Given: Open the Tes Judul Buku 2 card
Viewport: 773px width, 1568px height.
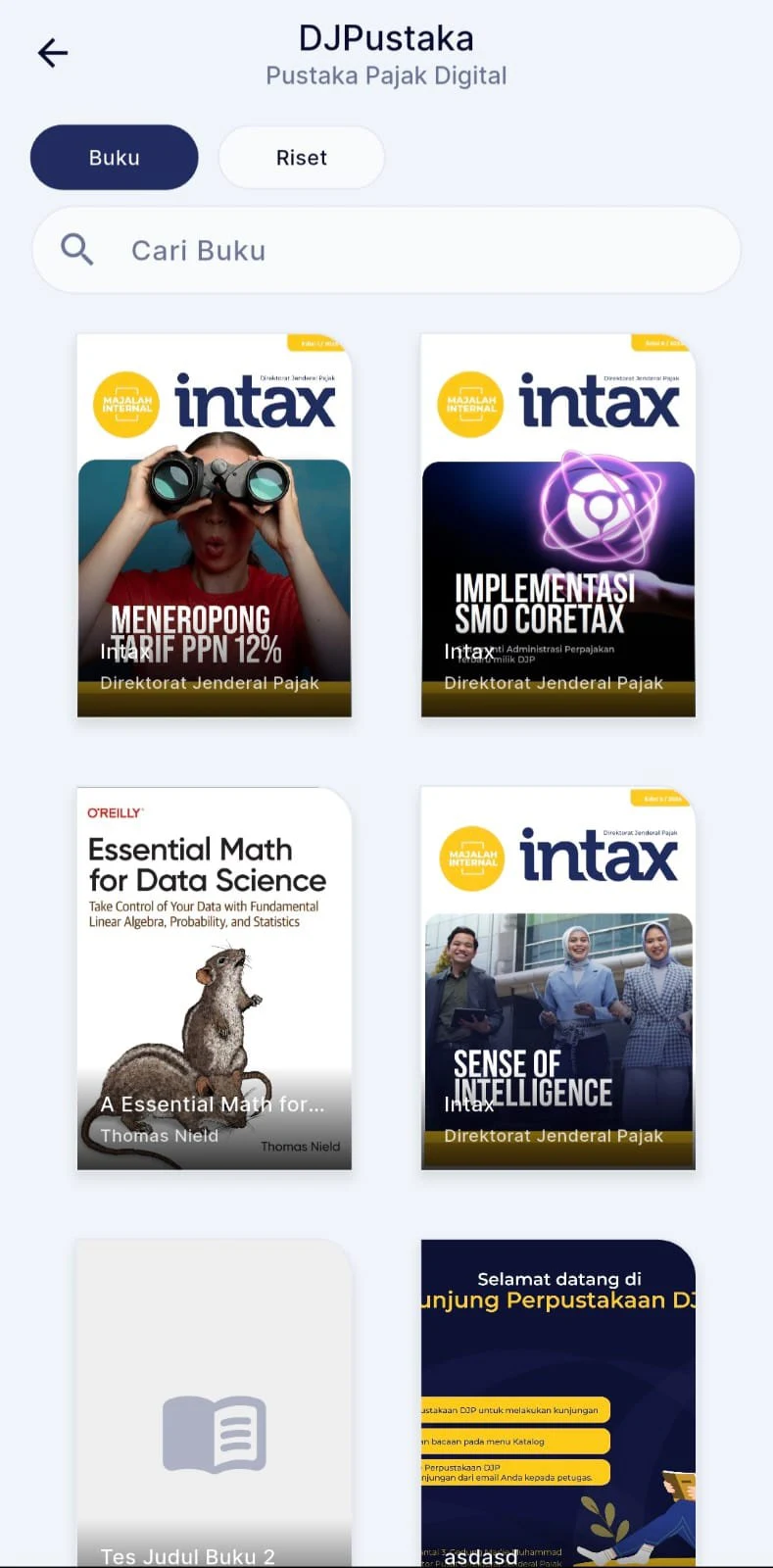Looking at the screenshot, I should 215,1403.
